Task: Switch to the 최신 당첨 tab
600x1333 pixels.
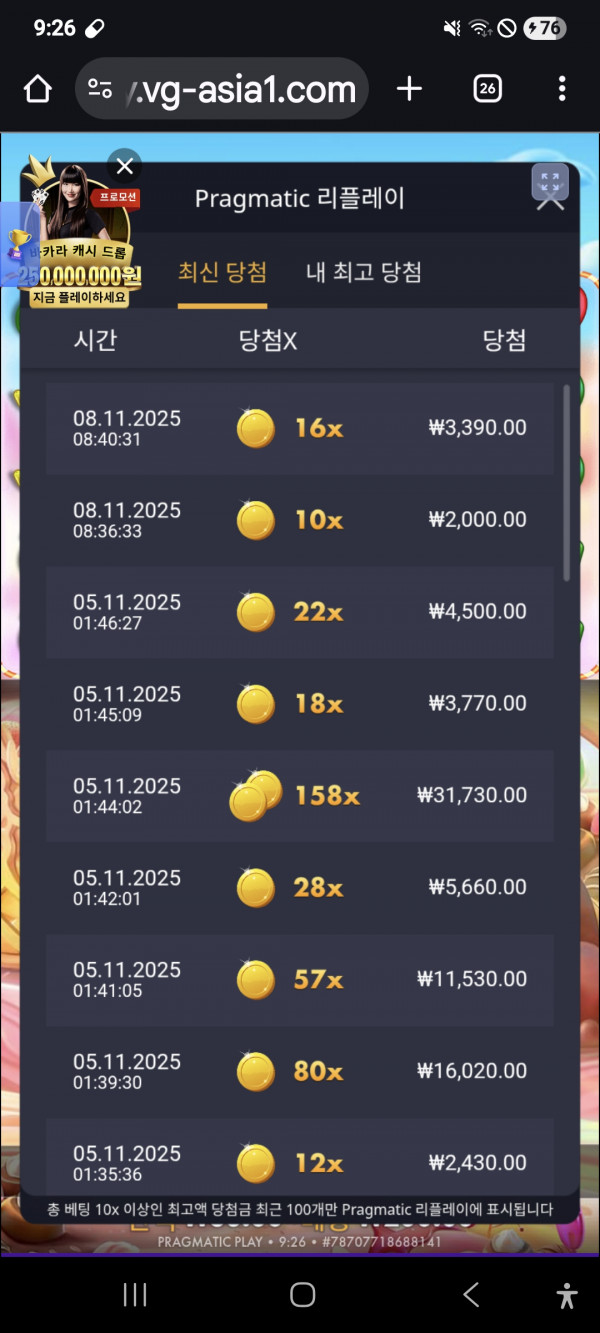Action: pos(222,272)
